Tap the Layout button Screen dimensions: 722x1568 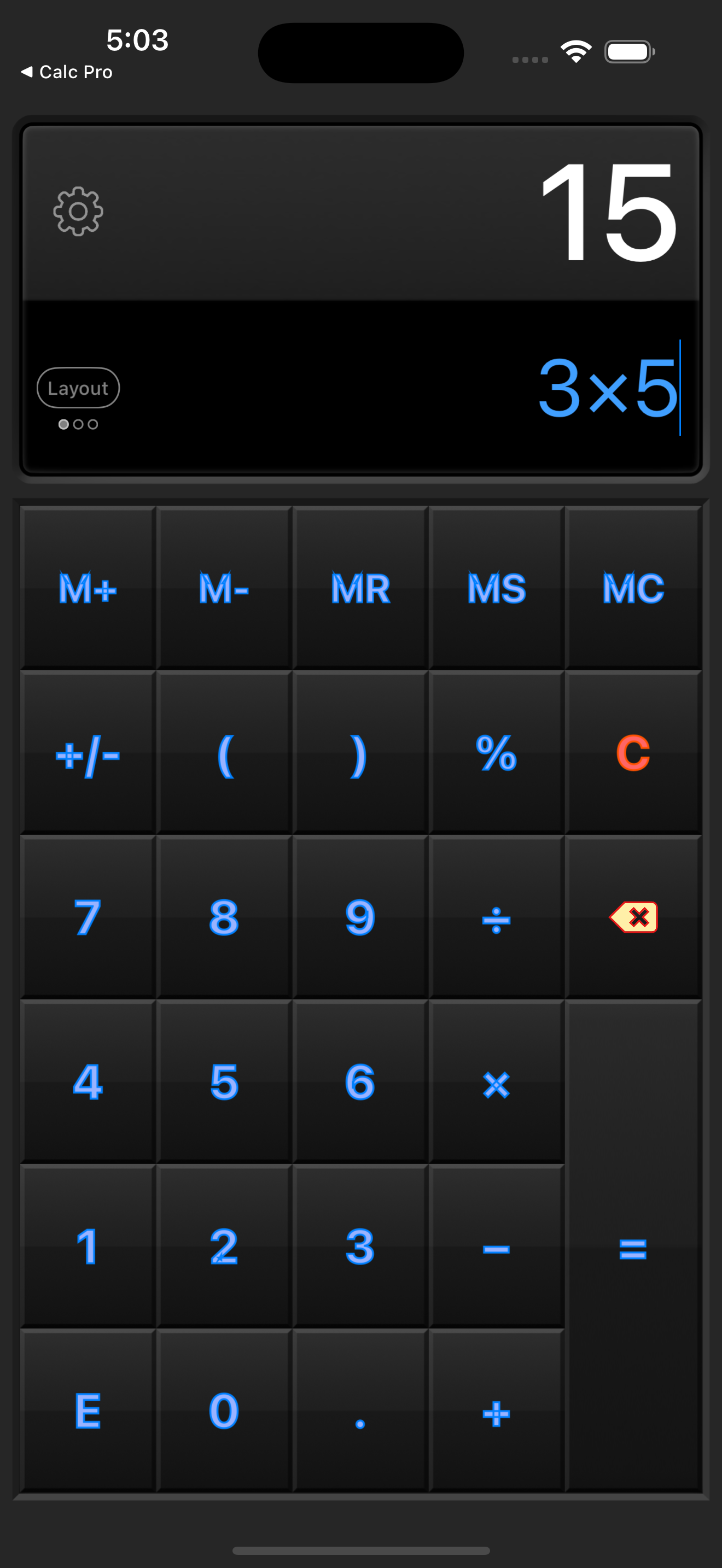click(78, 388)
